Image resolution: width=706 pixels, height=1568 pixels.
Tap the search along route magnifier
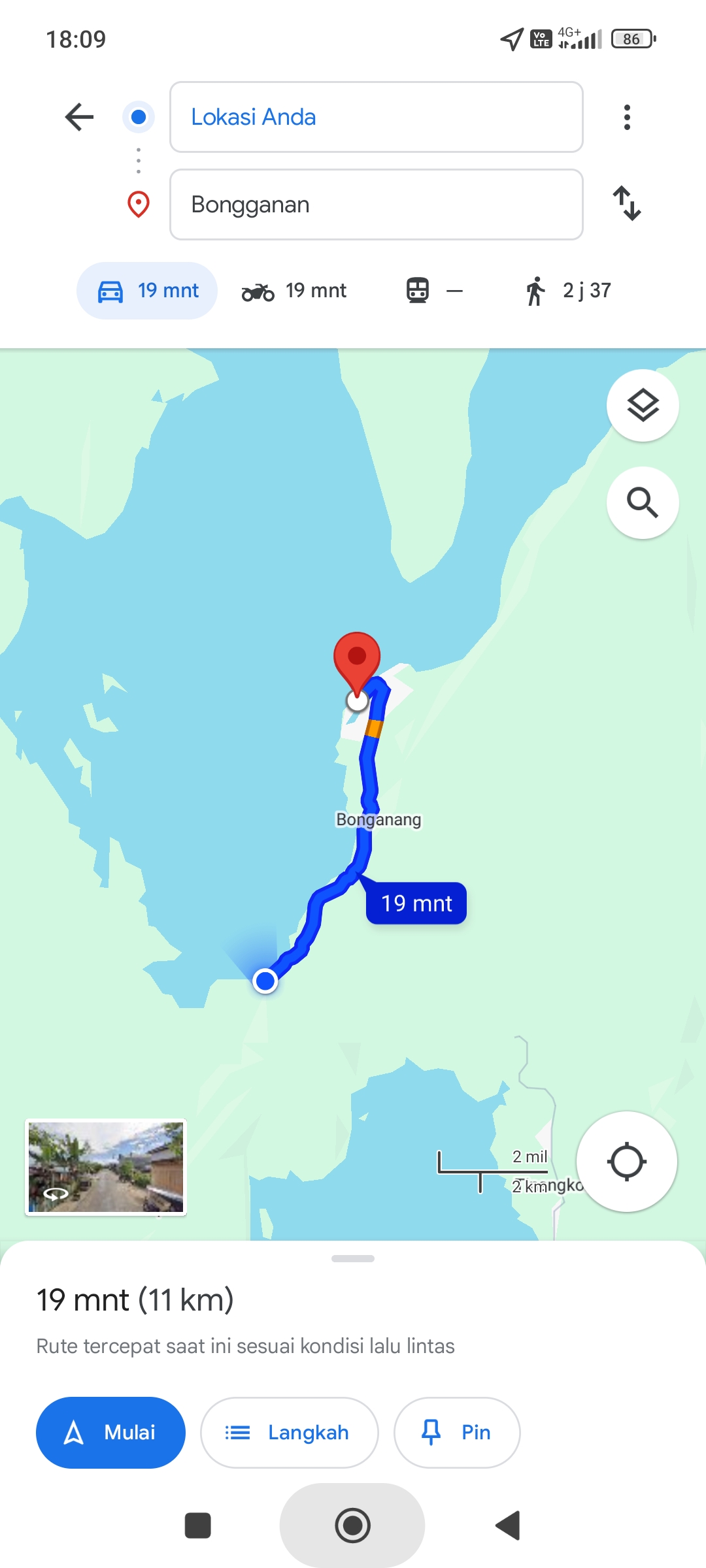[x=643, y=503]
